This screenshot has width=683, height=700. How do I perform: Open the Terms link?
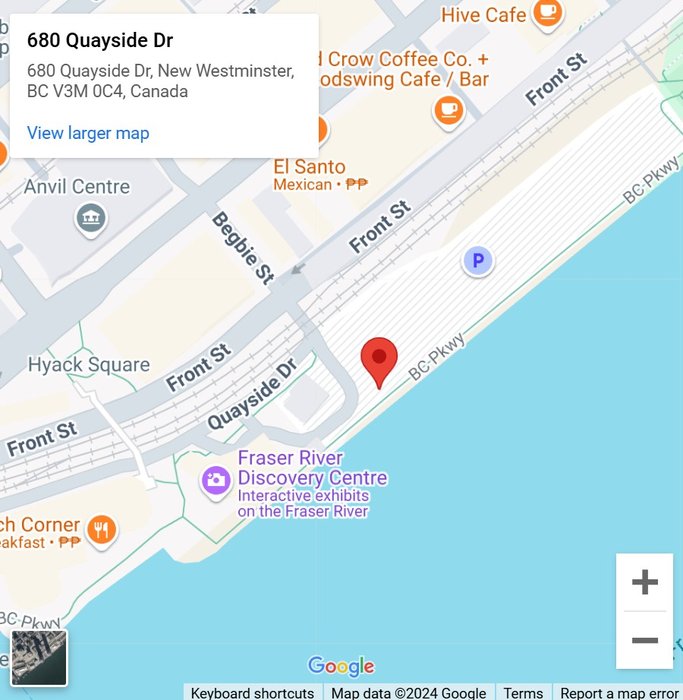(x=523, y=692)
